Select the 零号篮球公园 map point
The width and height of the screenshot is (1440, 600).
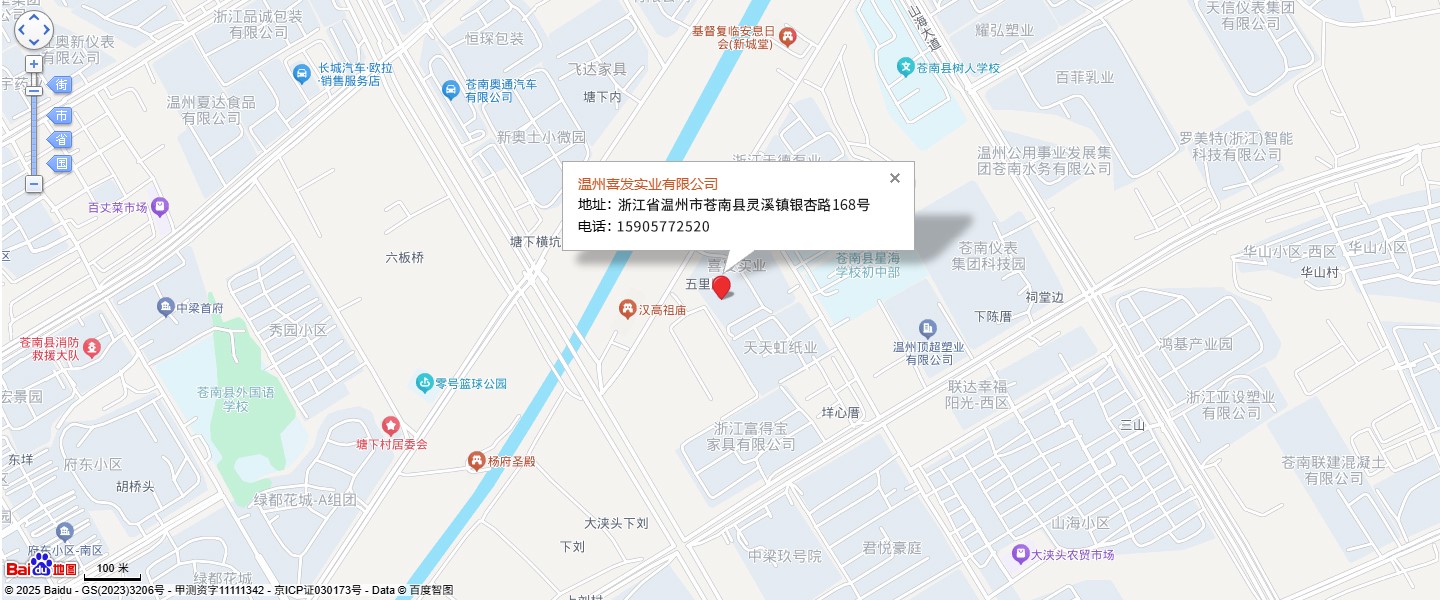425,383
